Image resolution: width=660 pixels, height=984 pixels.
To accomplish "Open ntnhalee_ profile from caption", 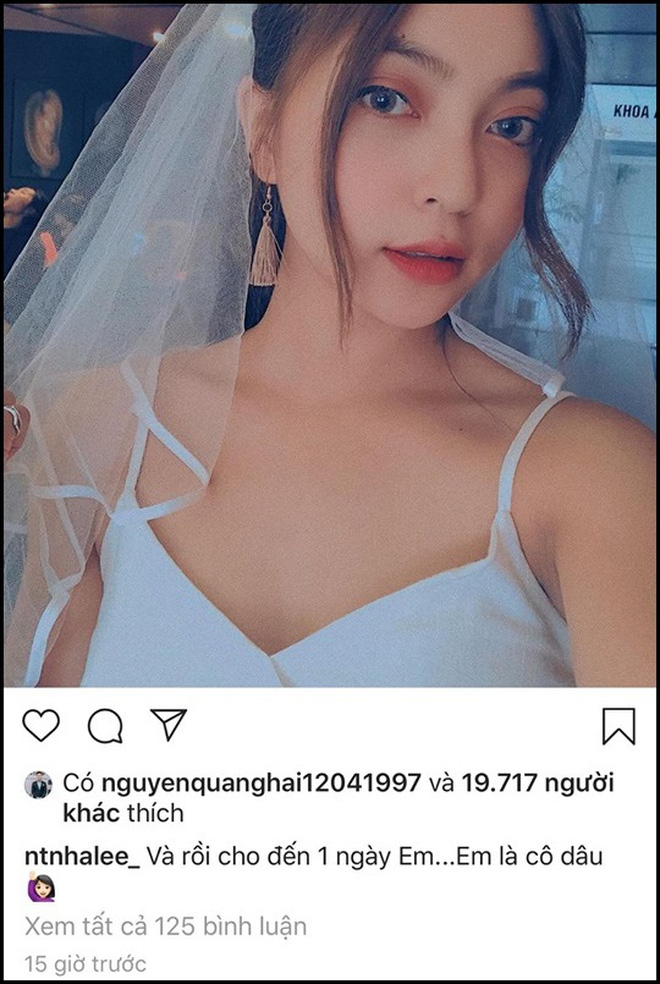I will tap(81, 856).
